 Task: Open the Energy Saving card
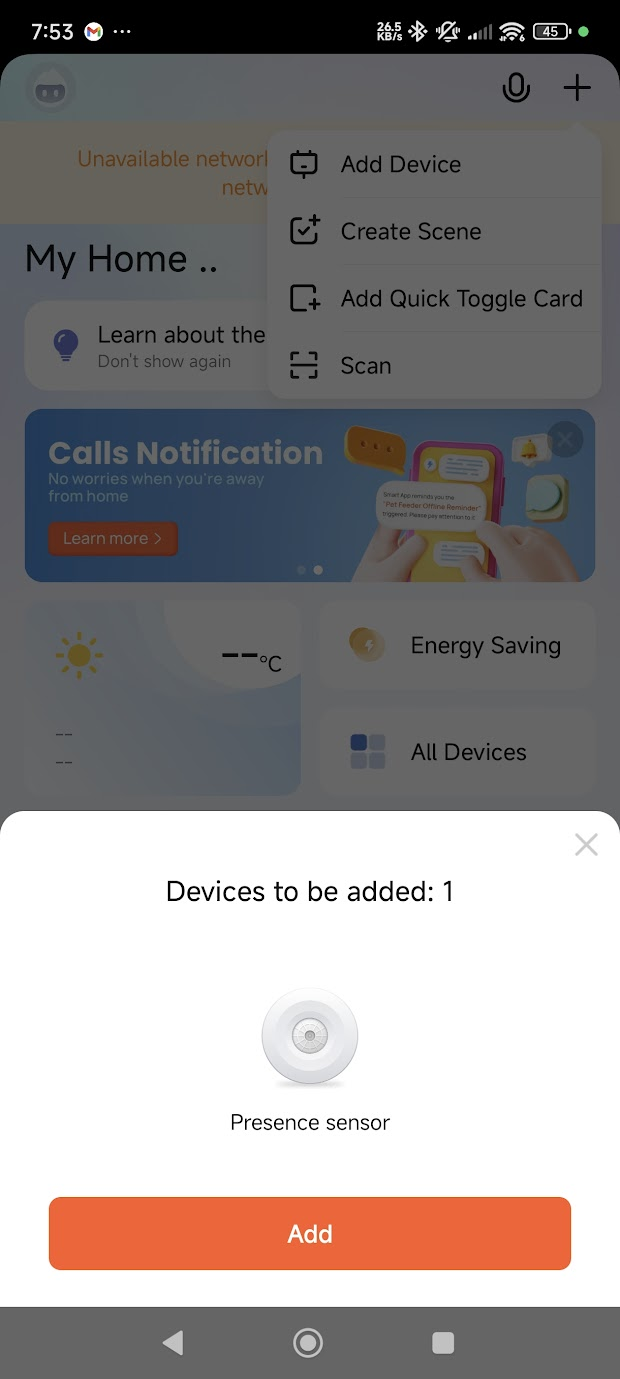coord(457,645)
